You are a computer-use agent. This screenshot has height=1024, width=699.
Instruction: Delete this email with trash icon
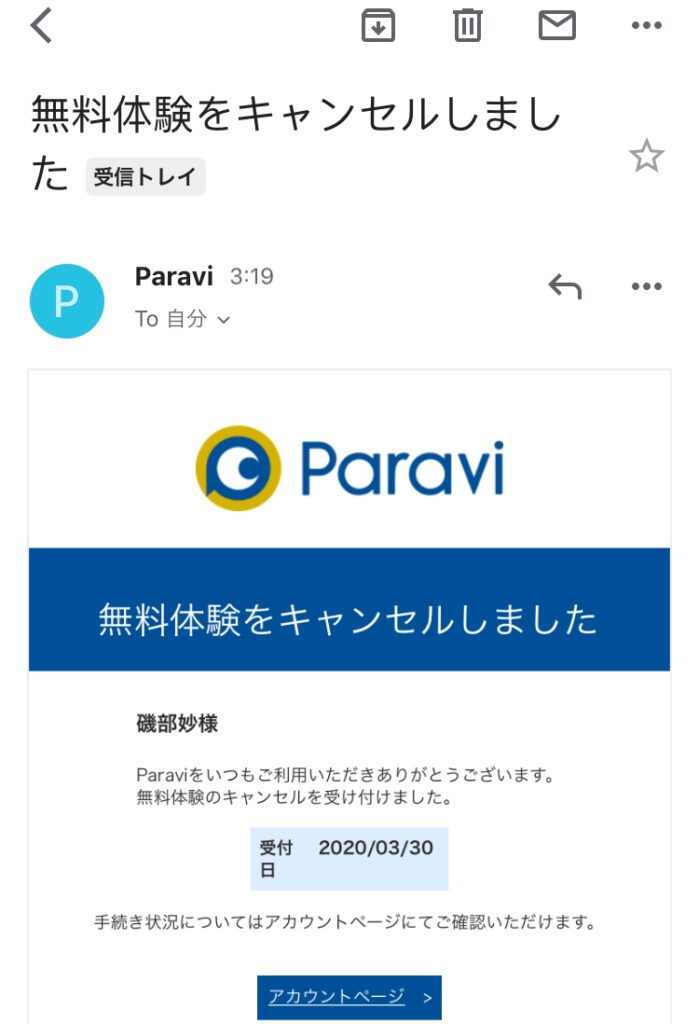[467, 26]
